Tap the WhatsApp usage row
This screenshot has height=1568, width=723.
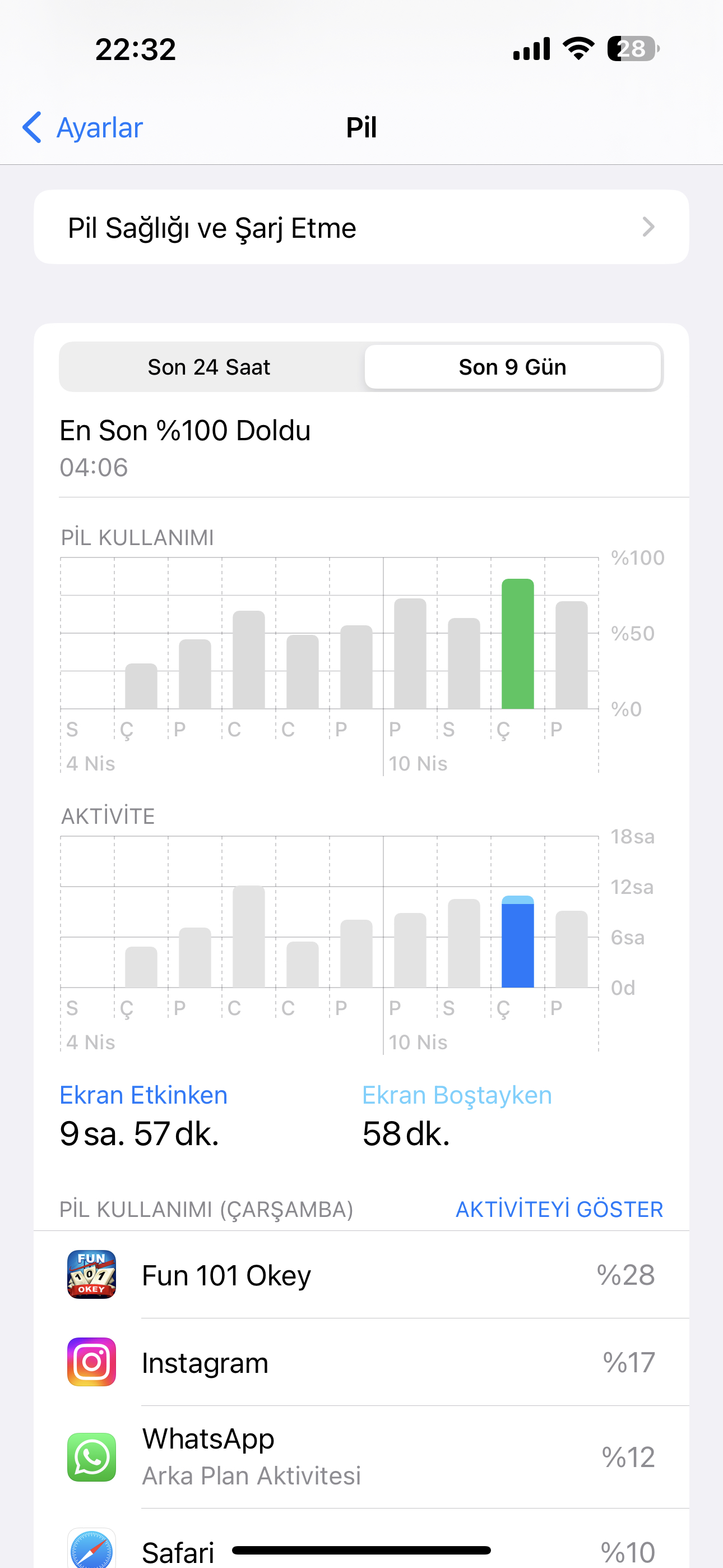tap(361, 1457)
